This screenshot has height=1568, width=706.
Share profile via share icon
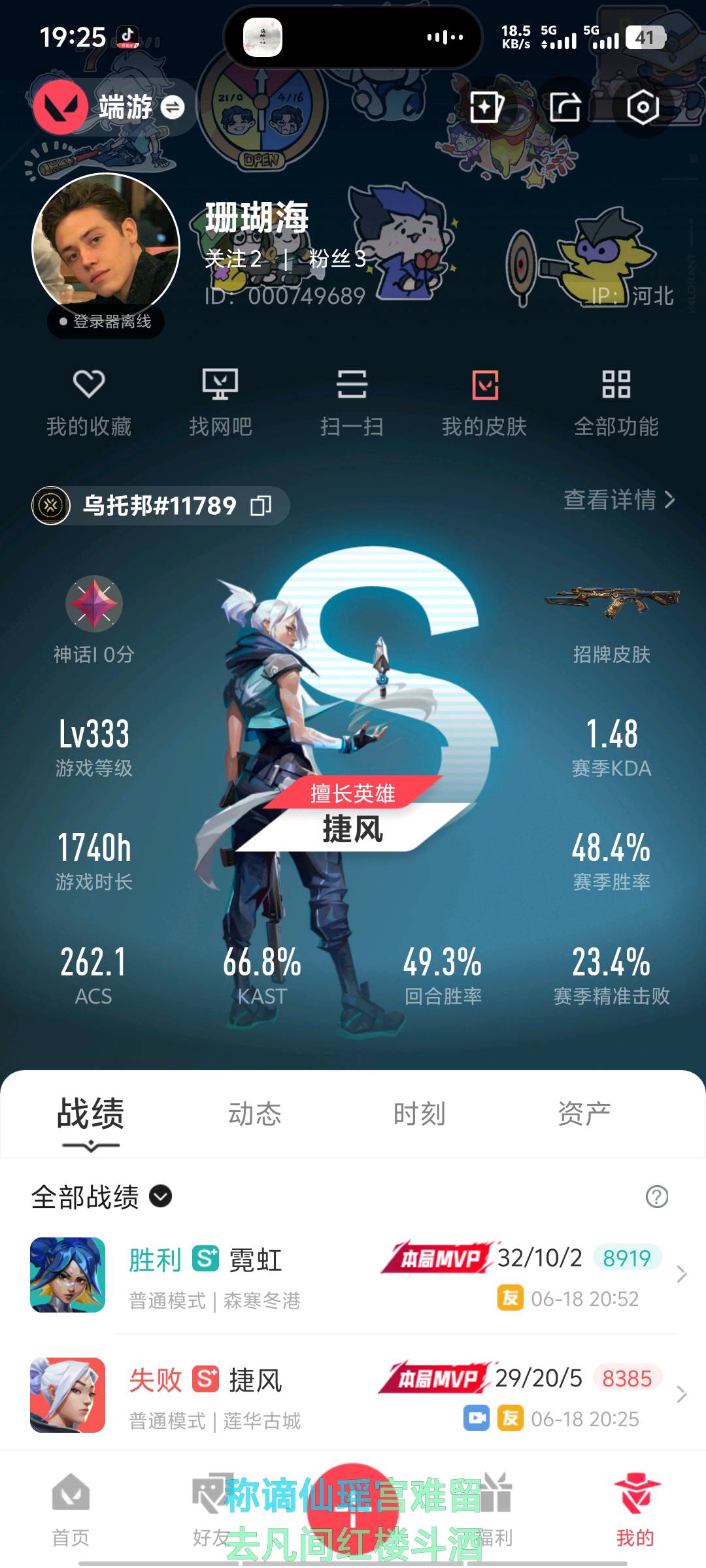(x=565, y=107)
